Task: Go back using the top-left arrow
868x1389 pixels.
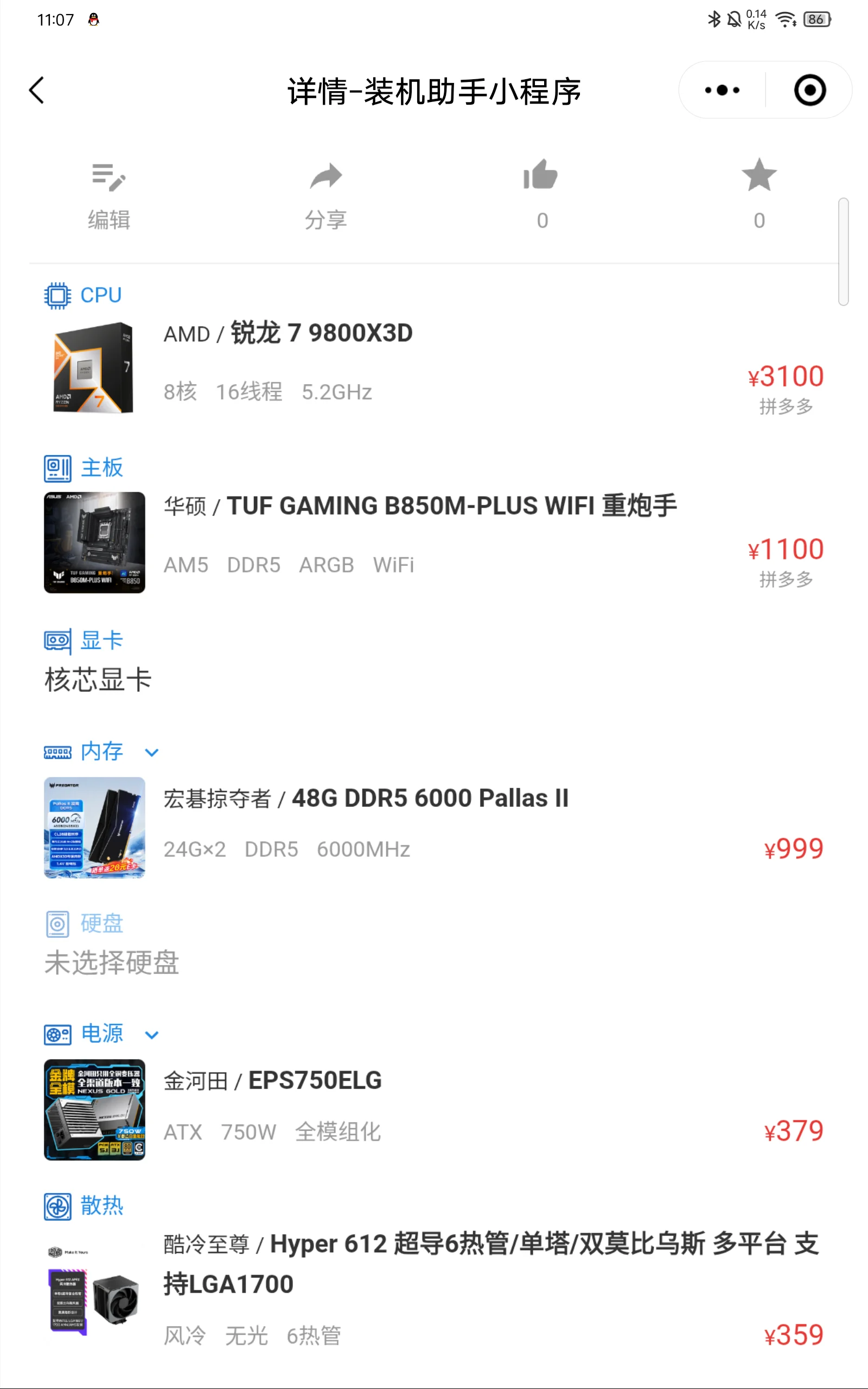Action: (37, 91)
